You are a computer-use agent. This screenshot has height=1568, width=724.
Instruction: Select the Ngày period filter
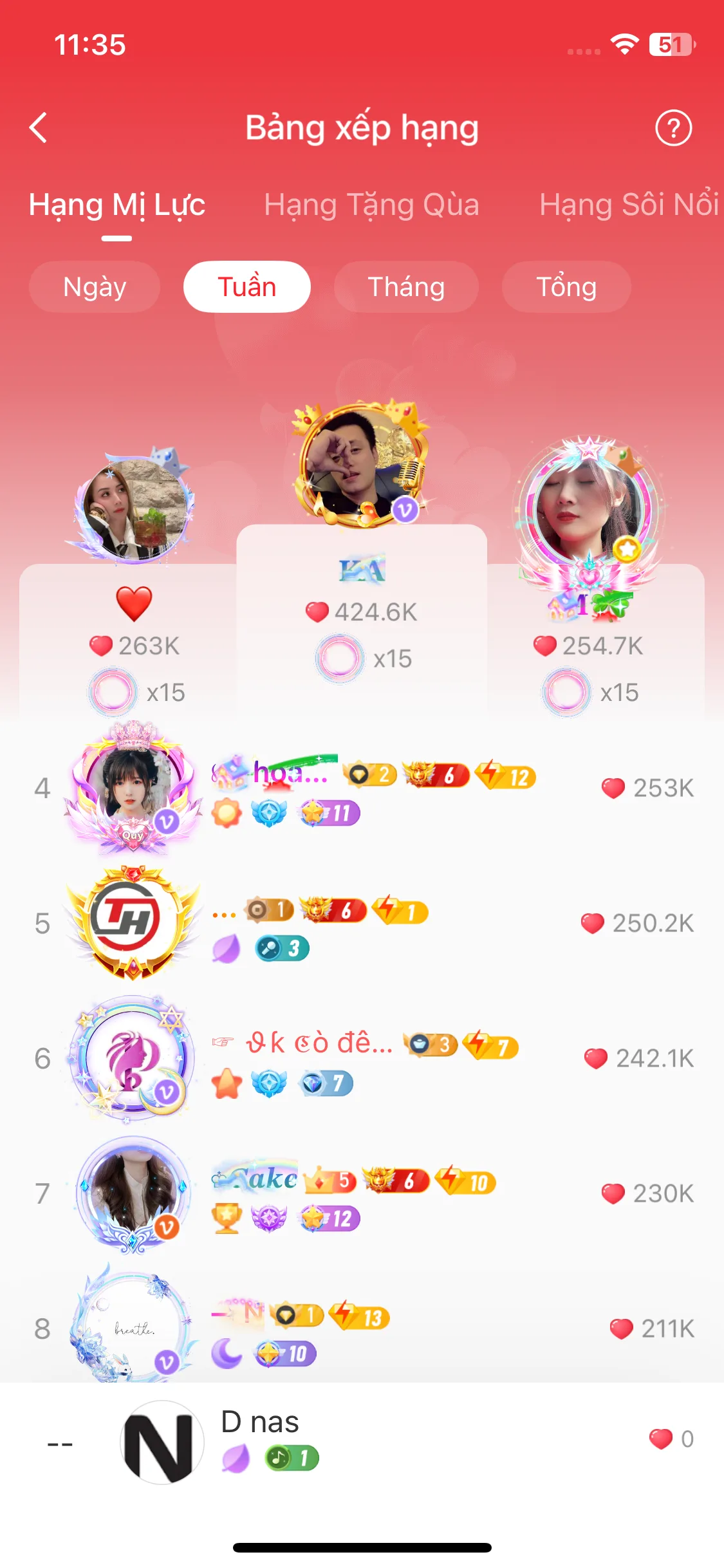pos(95,287)
